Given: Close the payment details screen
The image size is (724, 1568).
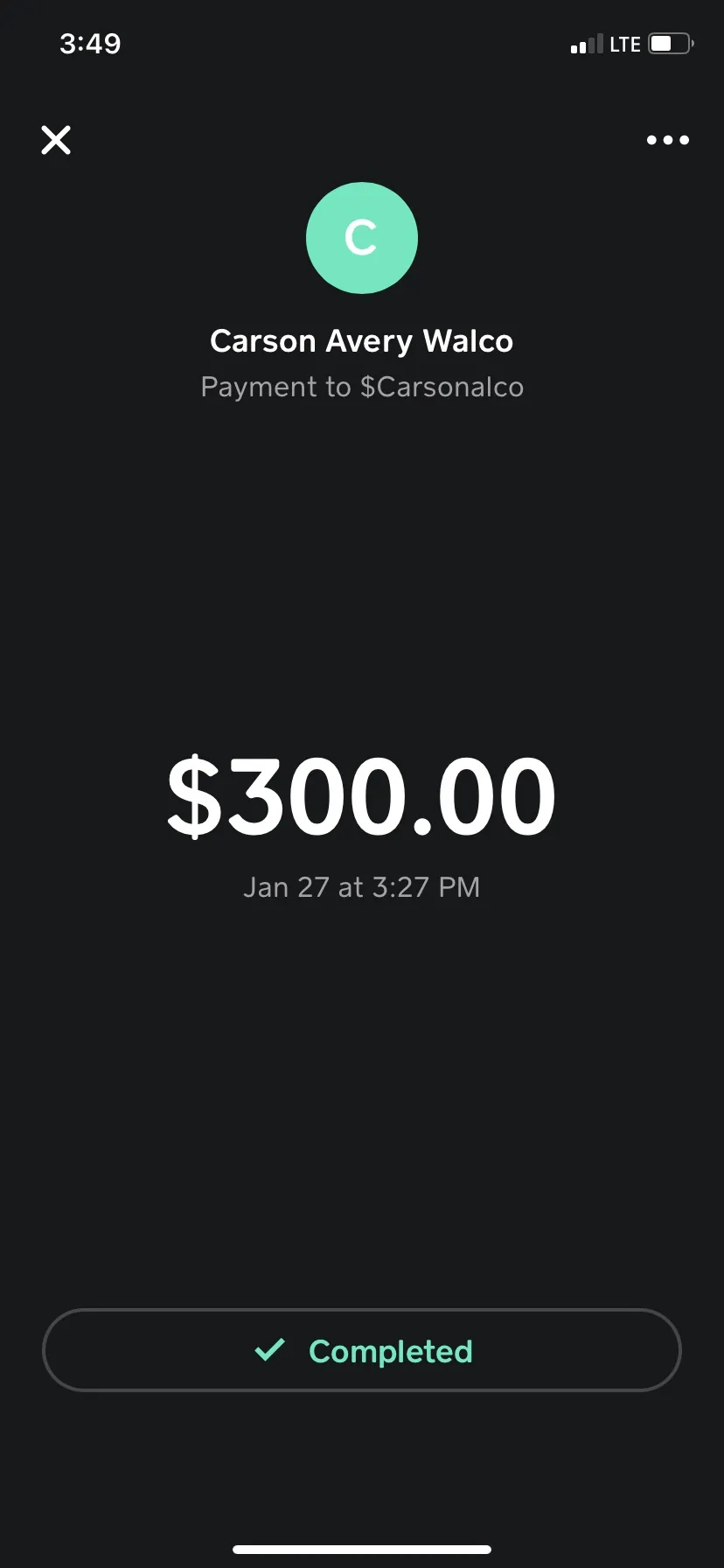Looking at the screenshot, I should coord(56,140).
